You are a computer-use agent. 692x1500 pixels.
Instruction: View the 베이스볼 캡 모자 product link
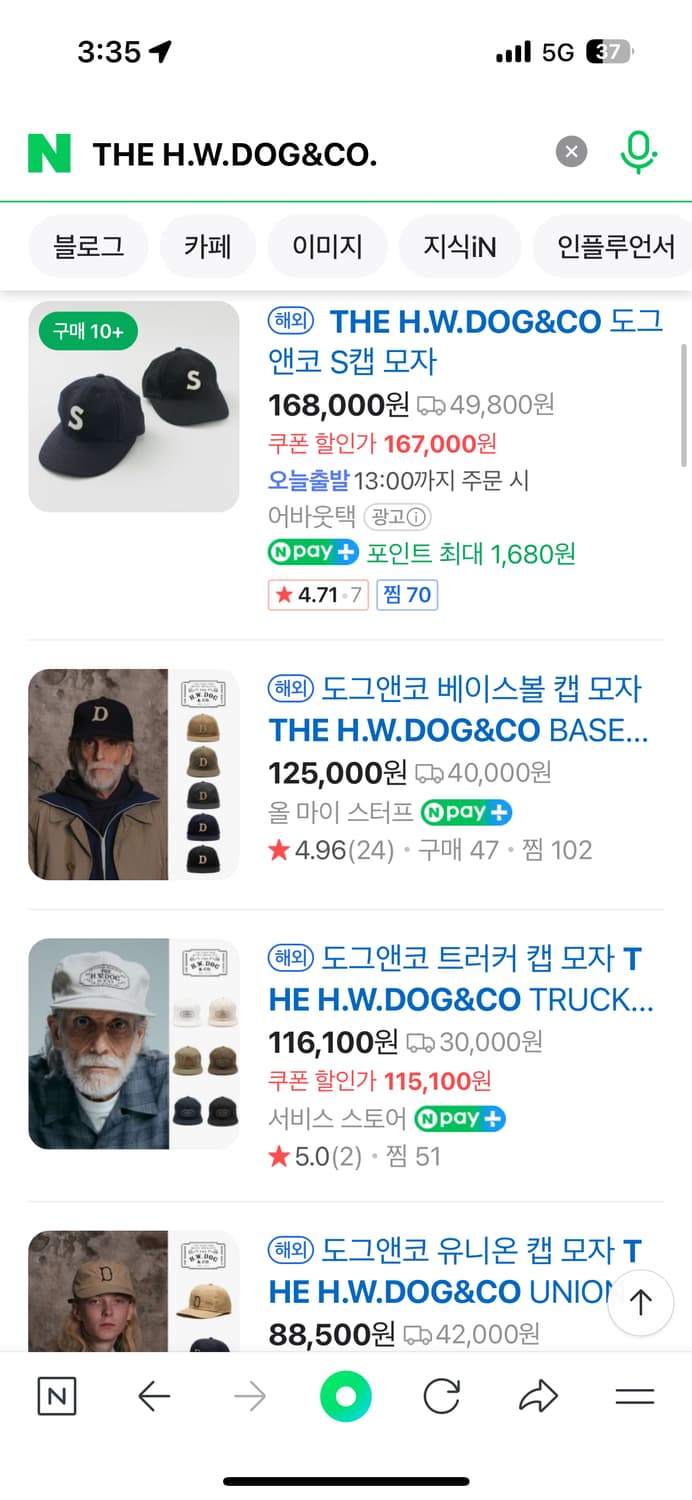click(459, 709)
